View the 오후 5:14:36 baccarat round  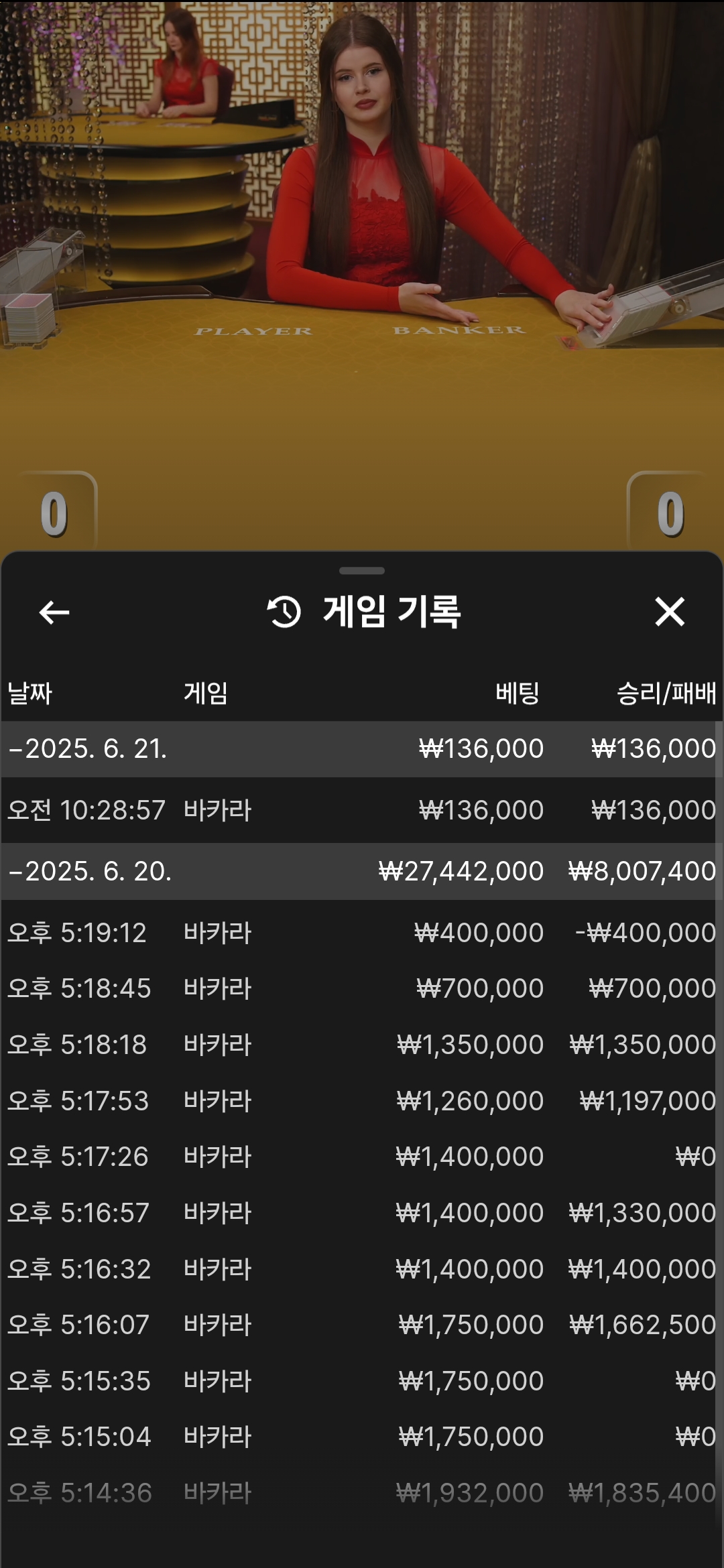[362, 1493]
